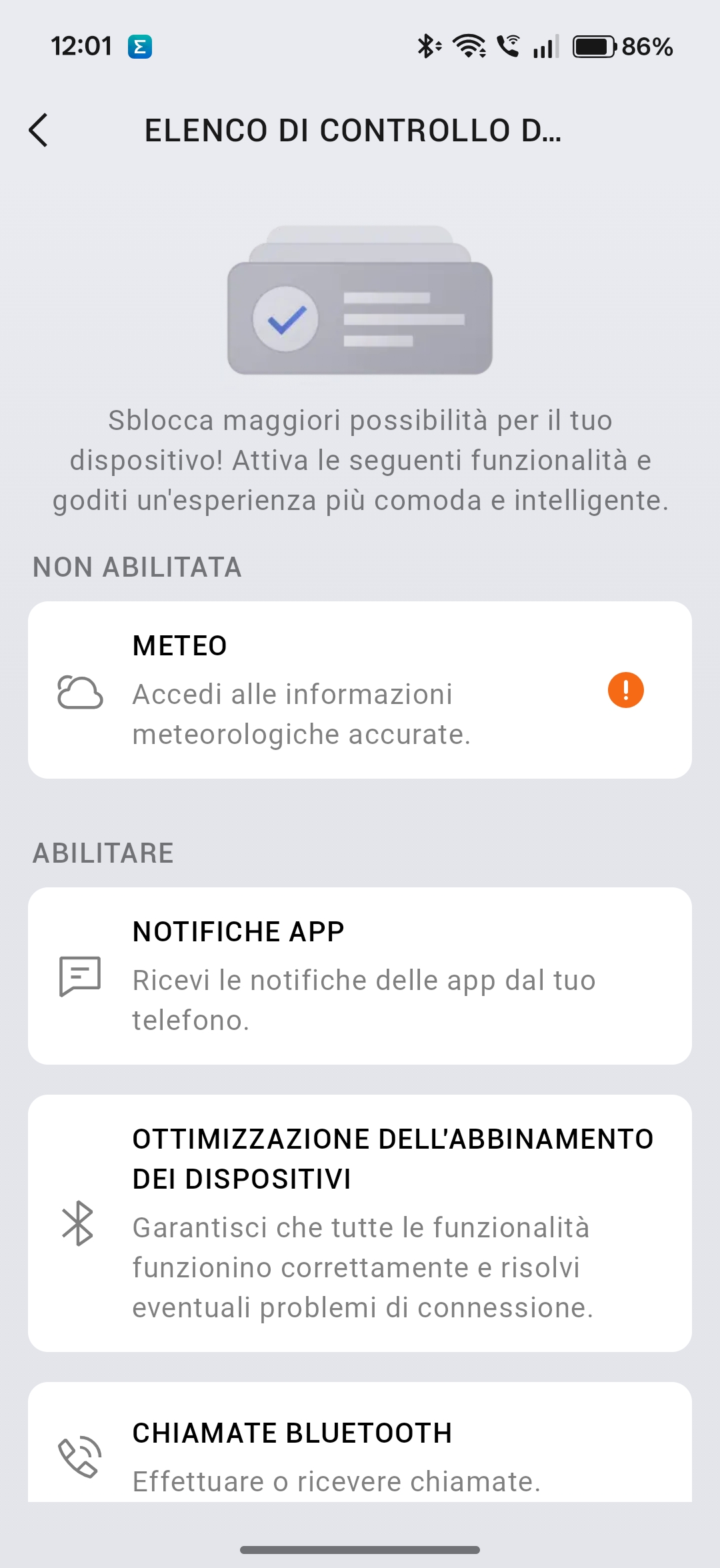Go back using the top arrow

[39, 130]
